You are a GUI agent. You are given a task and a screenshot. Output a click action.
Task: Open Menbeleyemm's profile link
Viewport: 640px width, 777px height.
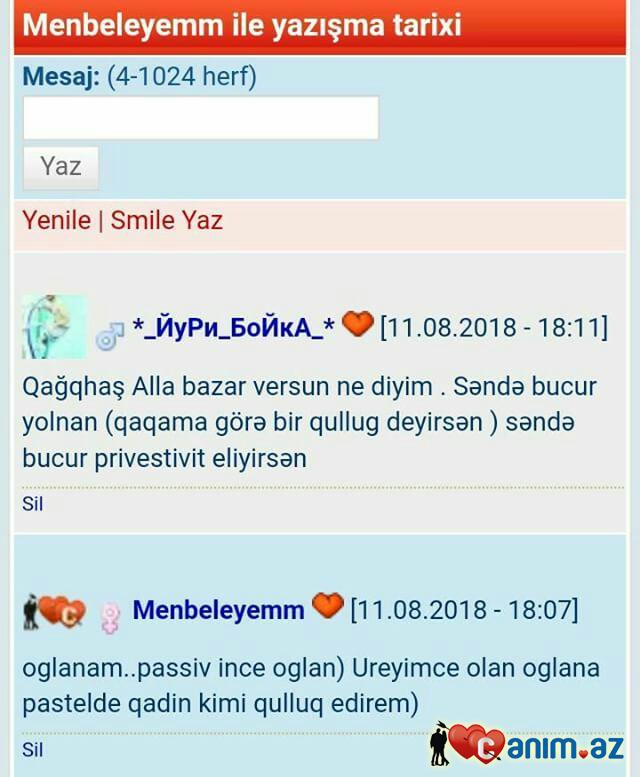pyautogui.click(x=218, y=610)
